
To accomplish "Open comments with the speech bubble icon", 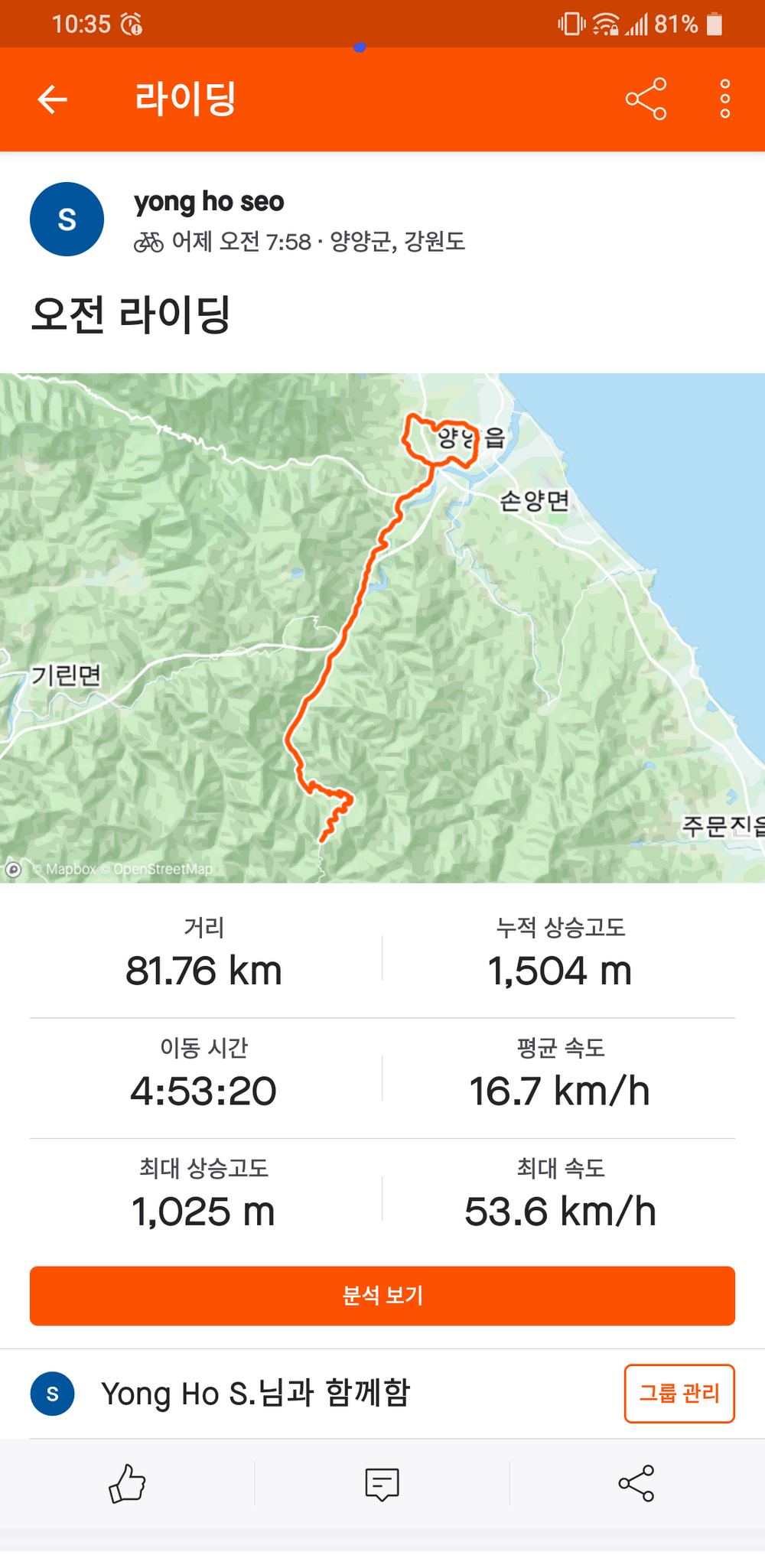I will pyautogui.click(x=382, y=1484).
